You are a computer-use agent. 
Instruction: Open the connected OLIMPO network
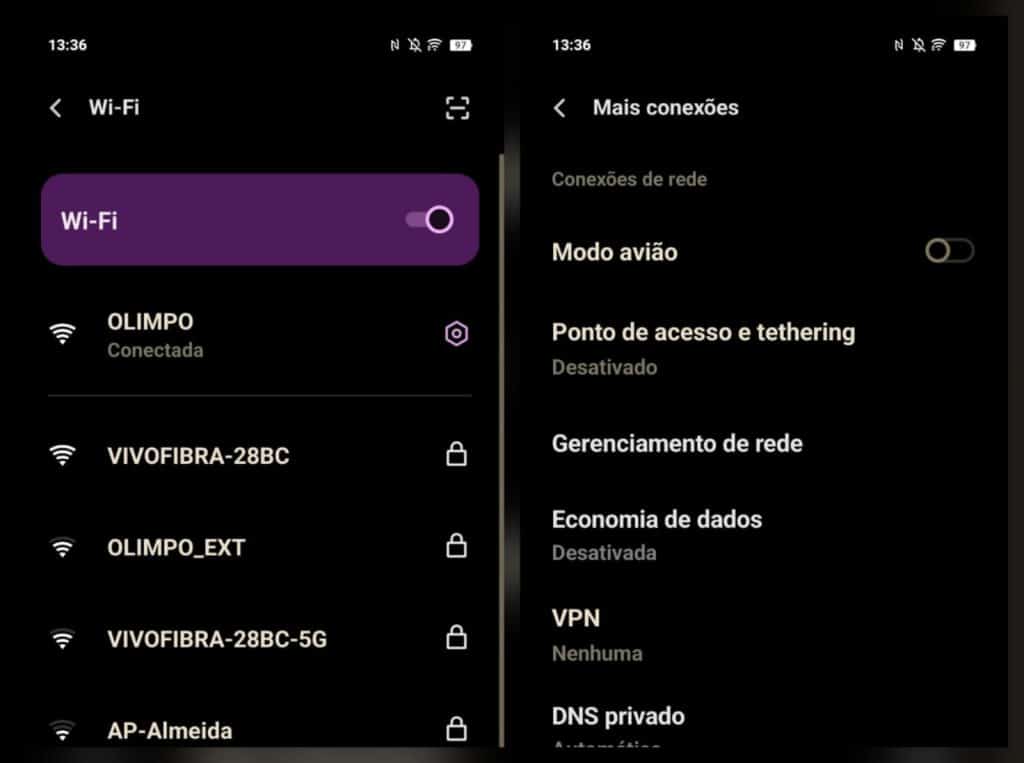pos(150,334)
